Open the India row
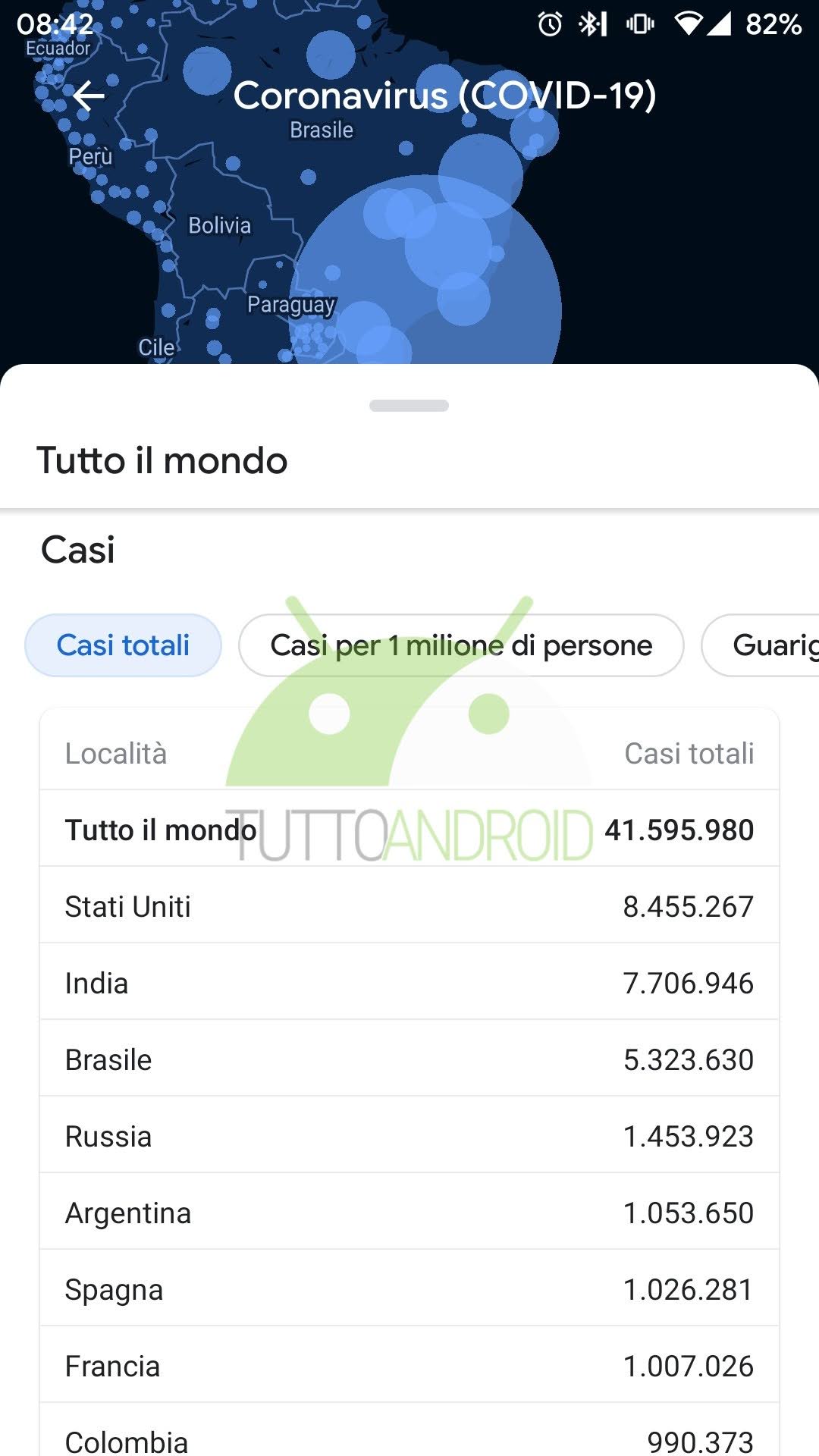The width and height of the screenshot is (819, 1456). (409, 982)
